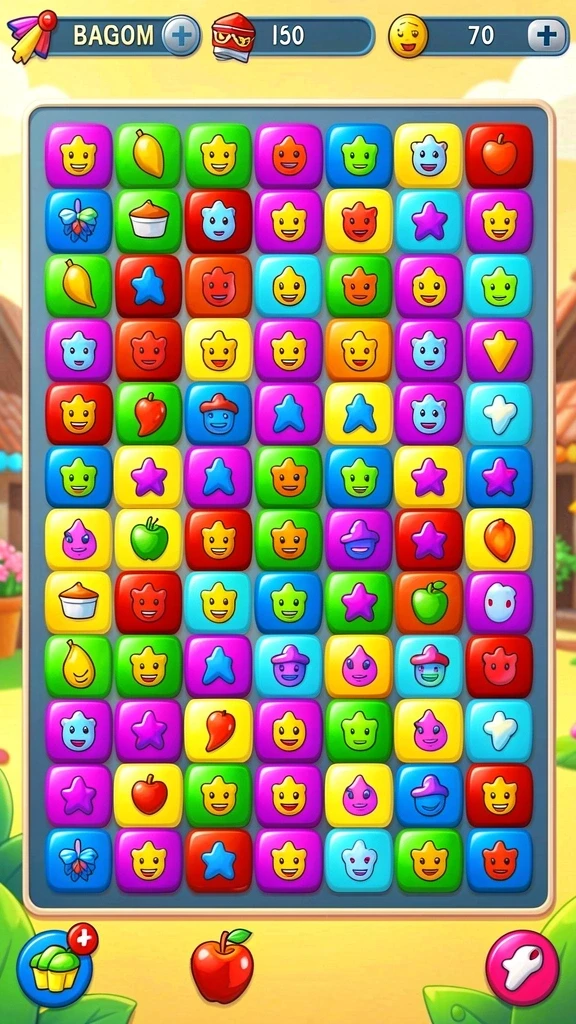576x1024 pixels.
Task: Tap the yellow tile with a red chili
Action: pos(219,731)
